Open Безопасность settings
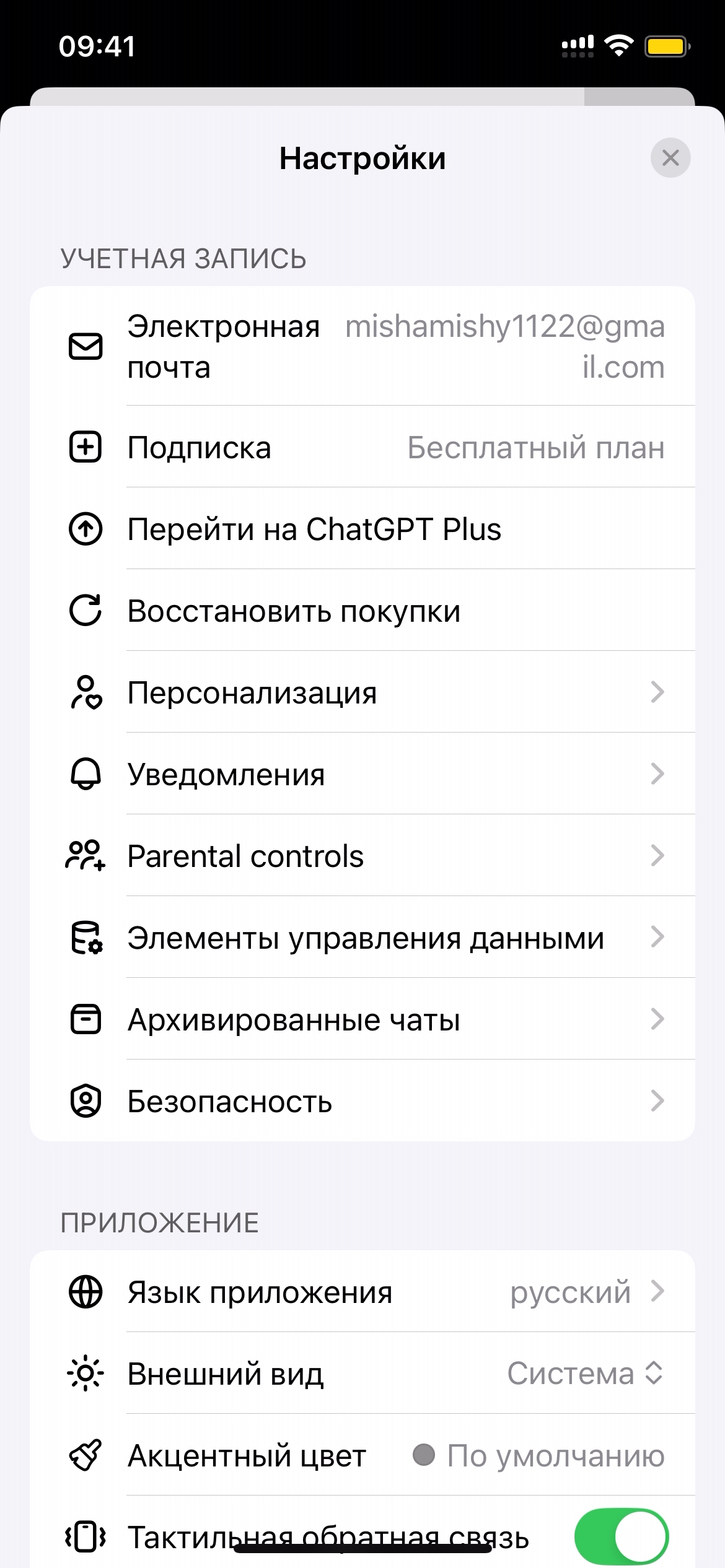725x1568 pixels. pyautogui.click(x=362, y=1101)
